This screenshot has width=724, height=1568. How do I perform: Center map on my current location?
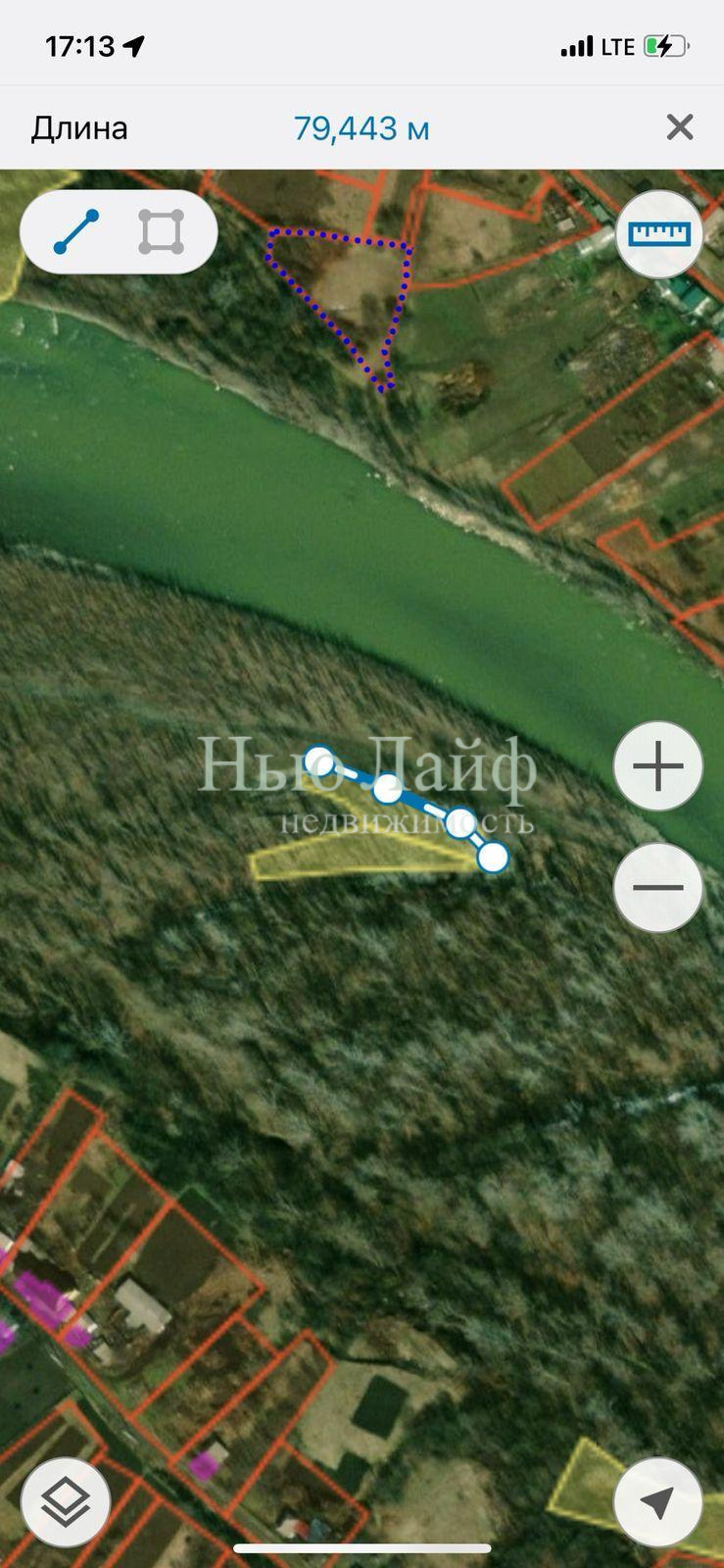click(x=657, y=1501)
